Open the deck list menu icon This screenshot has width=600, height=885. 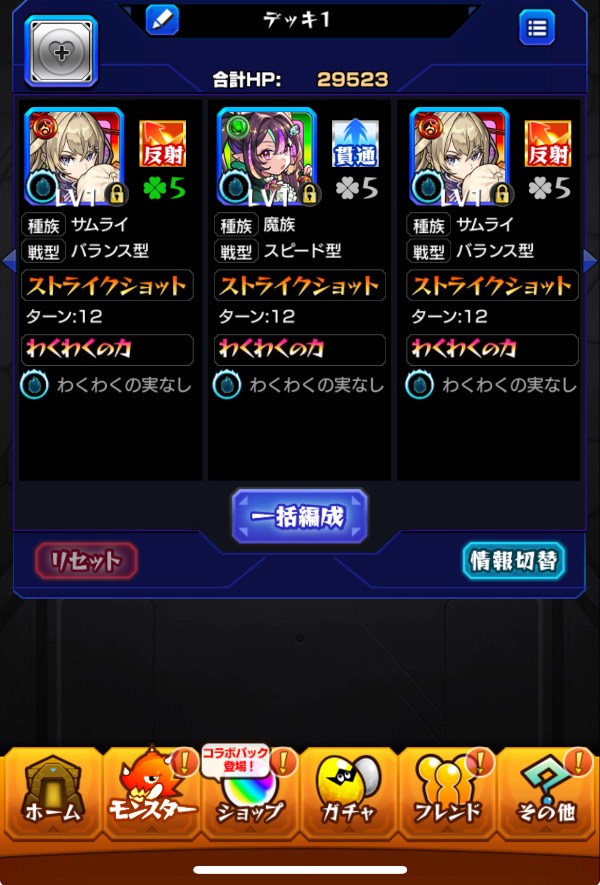[537, 27]
